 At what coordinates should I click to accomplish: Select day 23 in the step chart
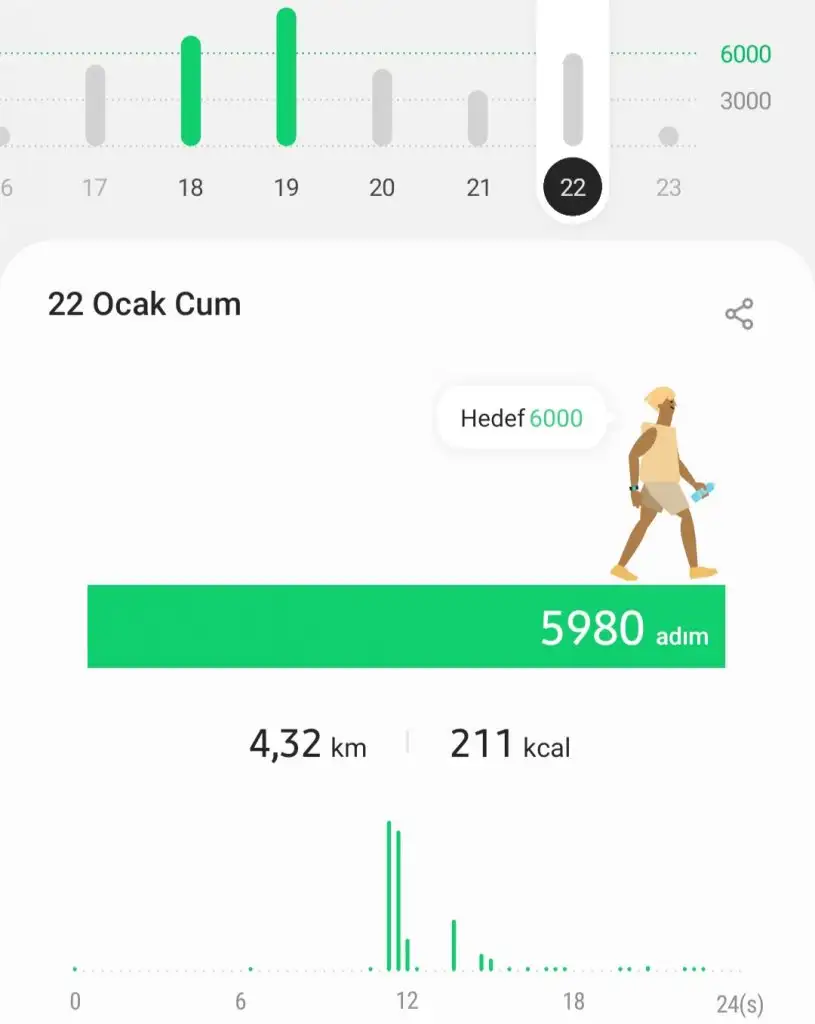tap(668, 187)
